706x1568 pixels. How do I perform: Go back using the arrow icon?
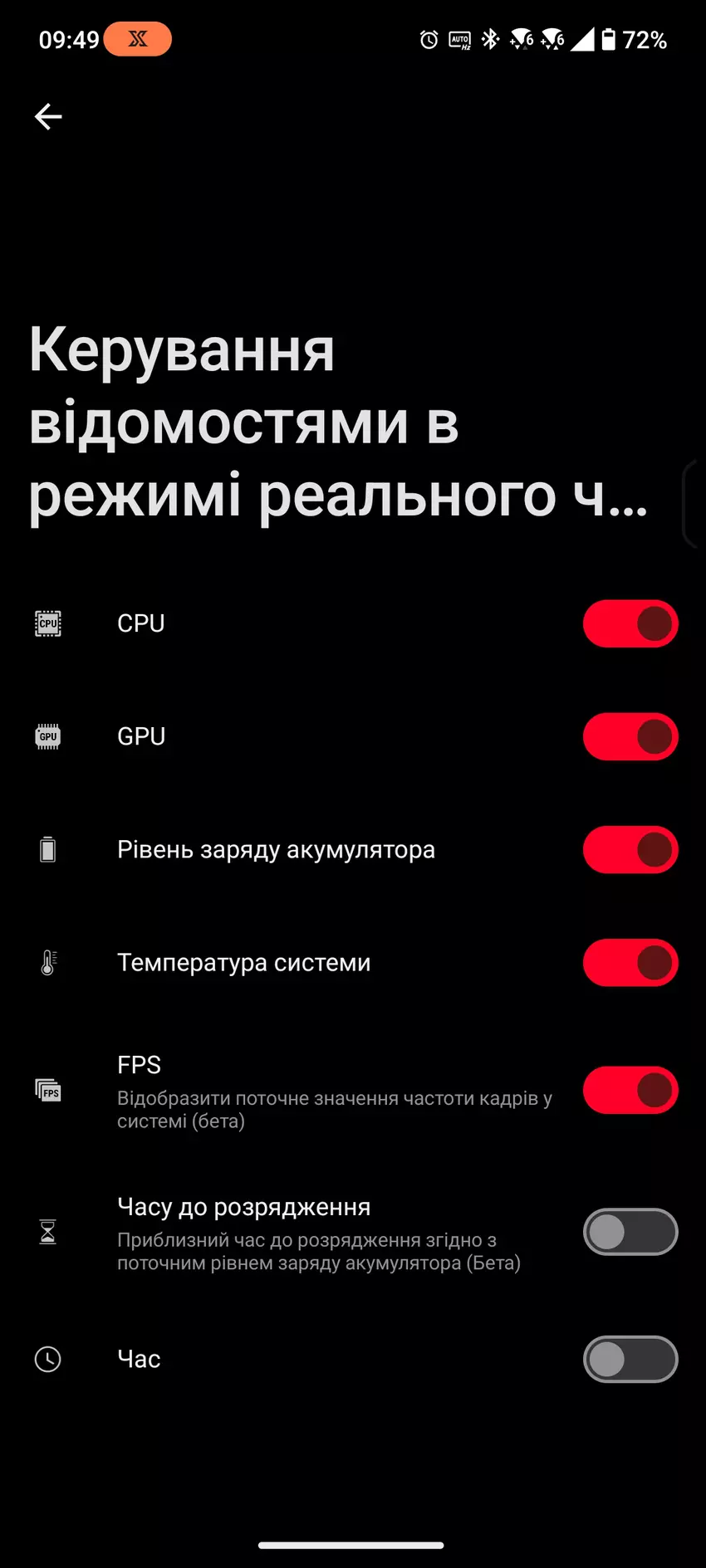click(48, 117)
